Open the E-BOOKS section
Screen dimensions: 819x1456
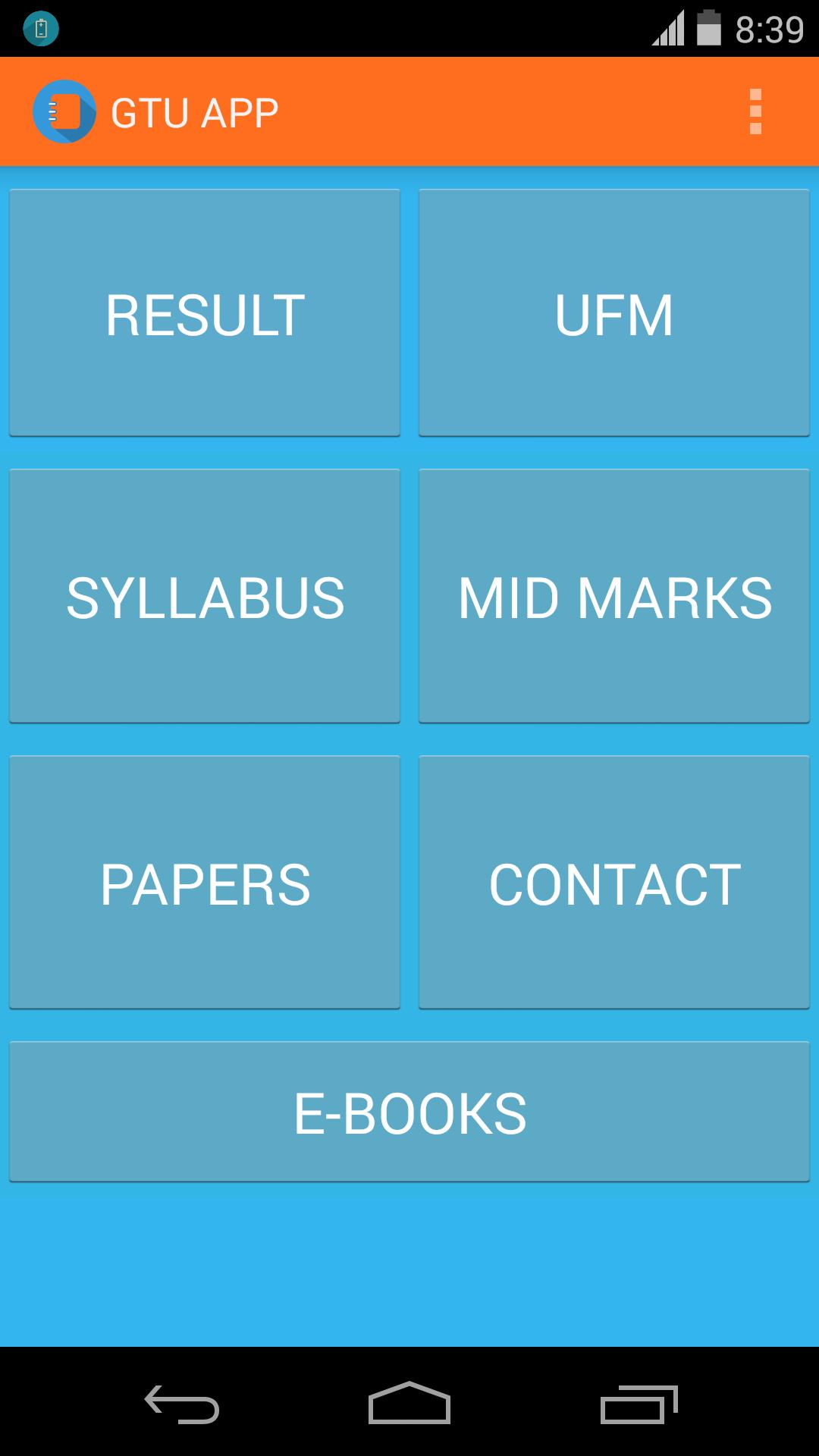pos(409,1112)
